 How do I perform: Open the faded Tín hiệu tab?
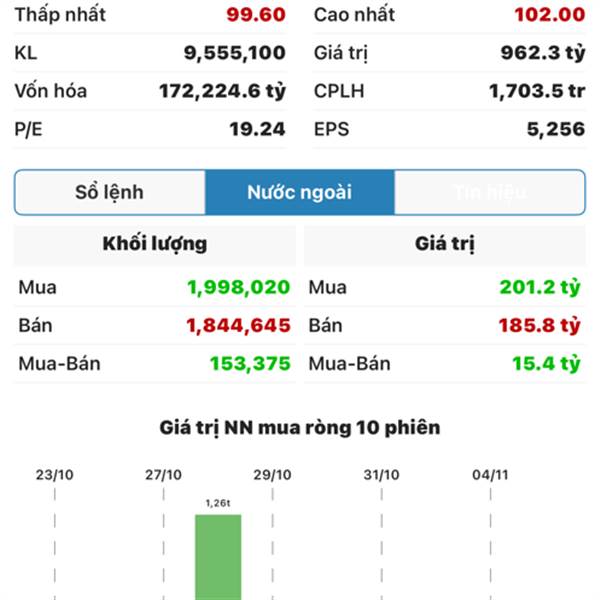click(x=489, y=193)
